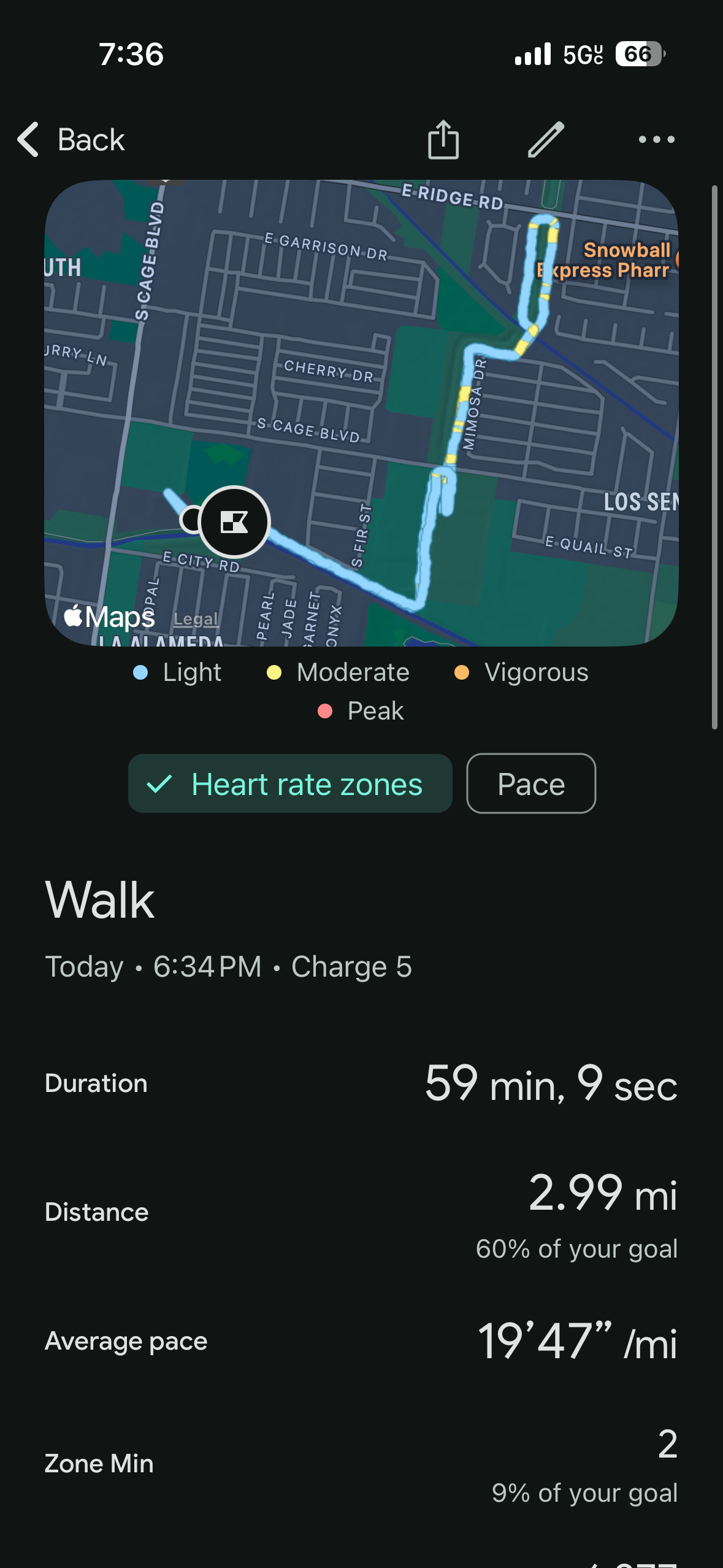
Task: Open the Apple Maps Legal link
Action: tap(196, 619)
